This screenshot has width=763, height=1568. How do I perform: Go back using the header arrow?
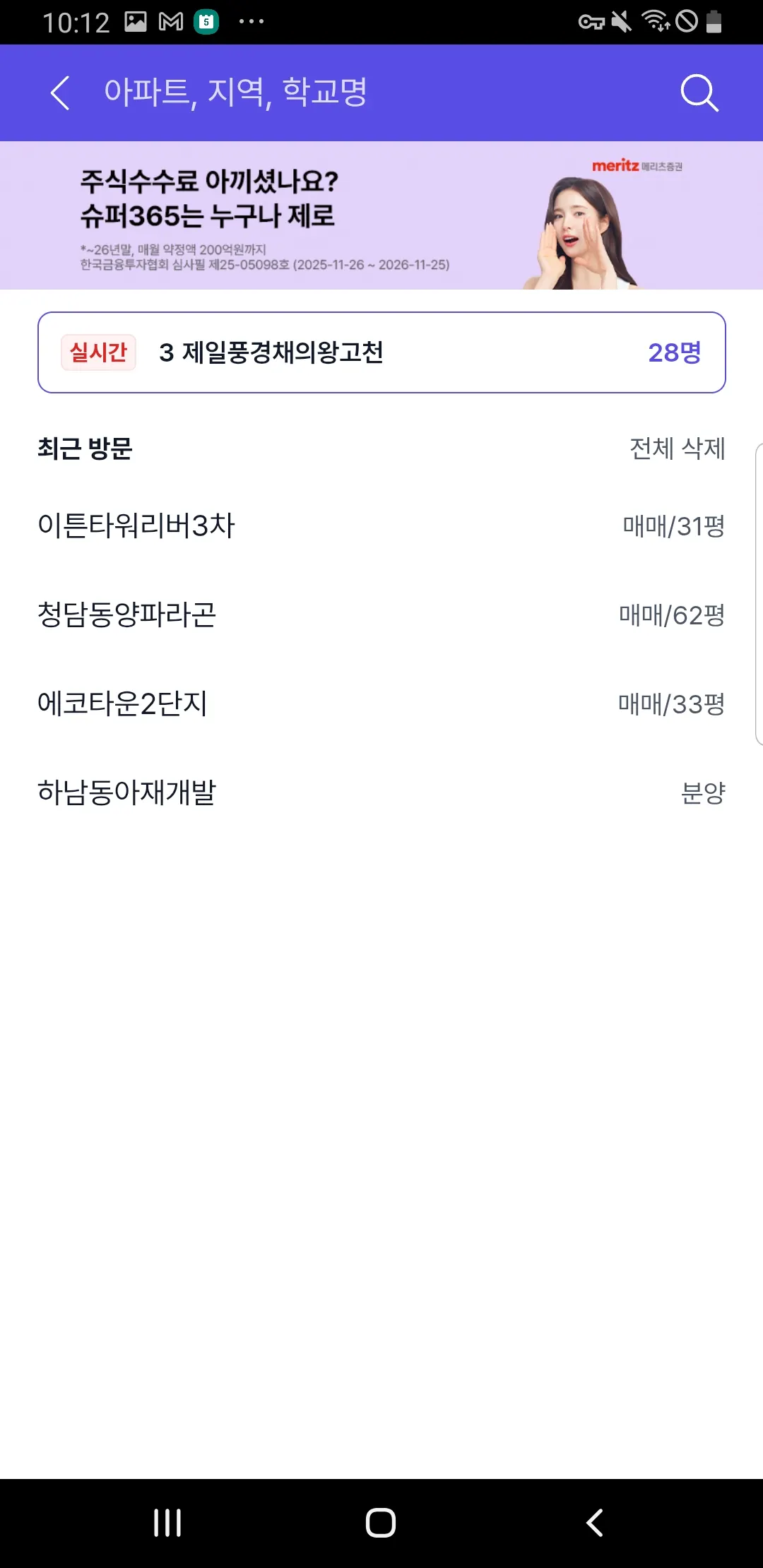(60, 93)
